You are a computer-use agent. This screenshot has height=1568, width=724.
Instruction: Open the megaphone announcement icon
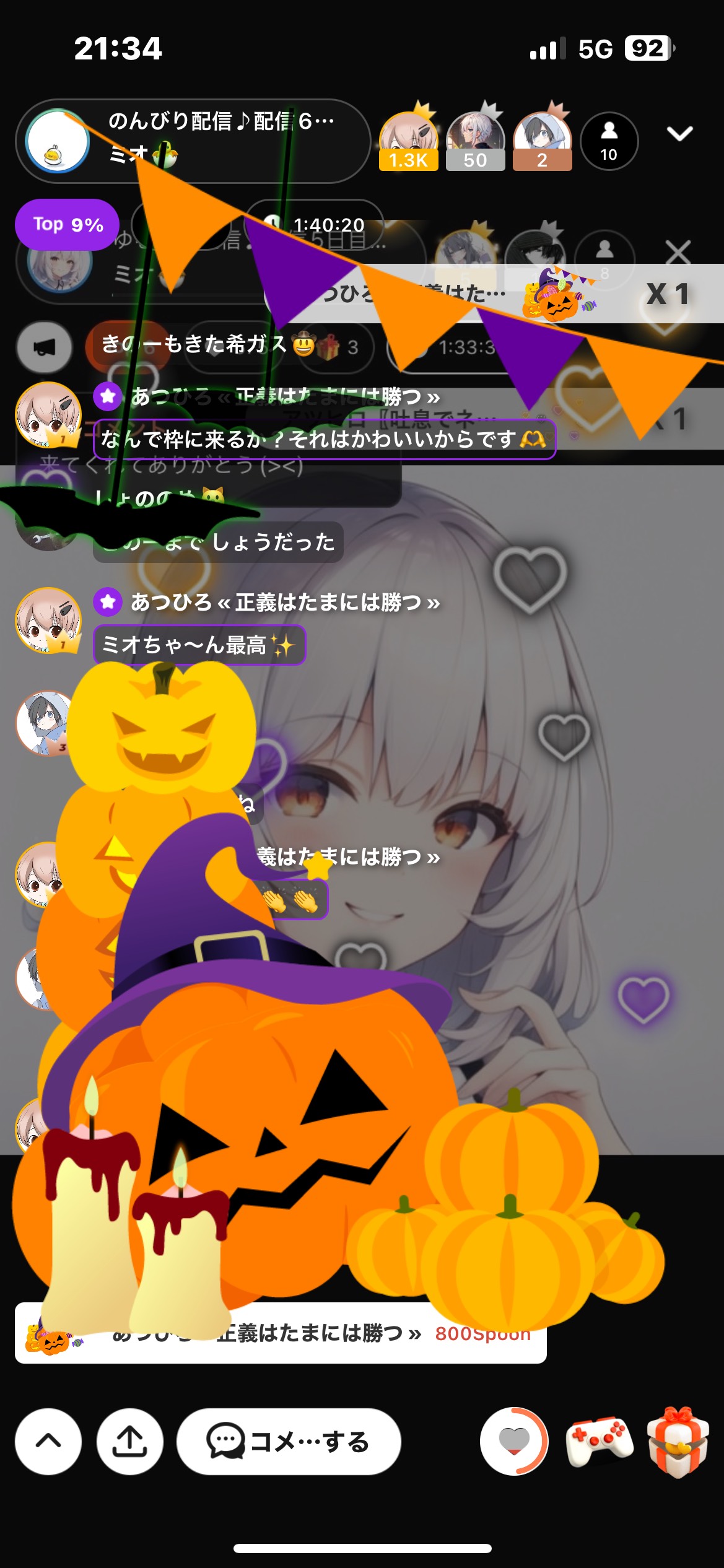point(44,347)
